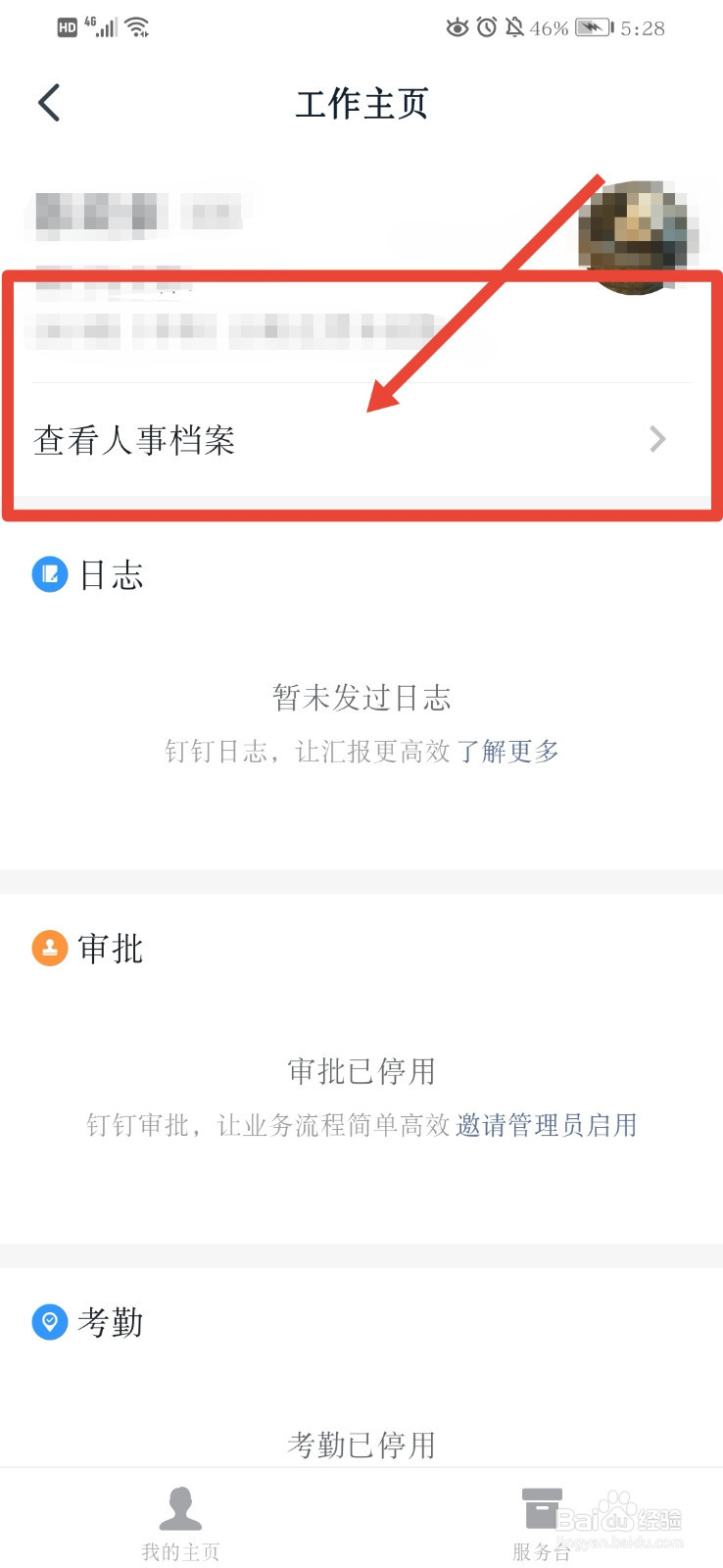Screen dimensions: 723x1568
Task: Tap the 审批 (Approval) section icon
Action: tap(49, 948)
